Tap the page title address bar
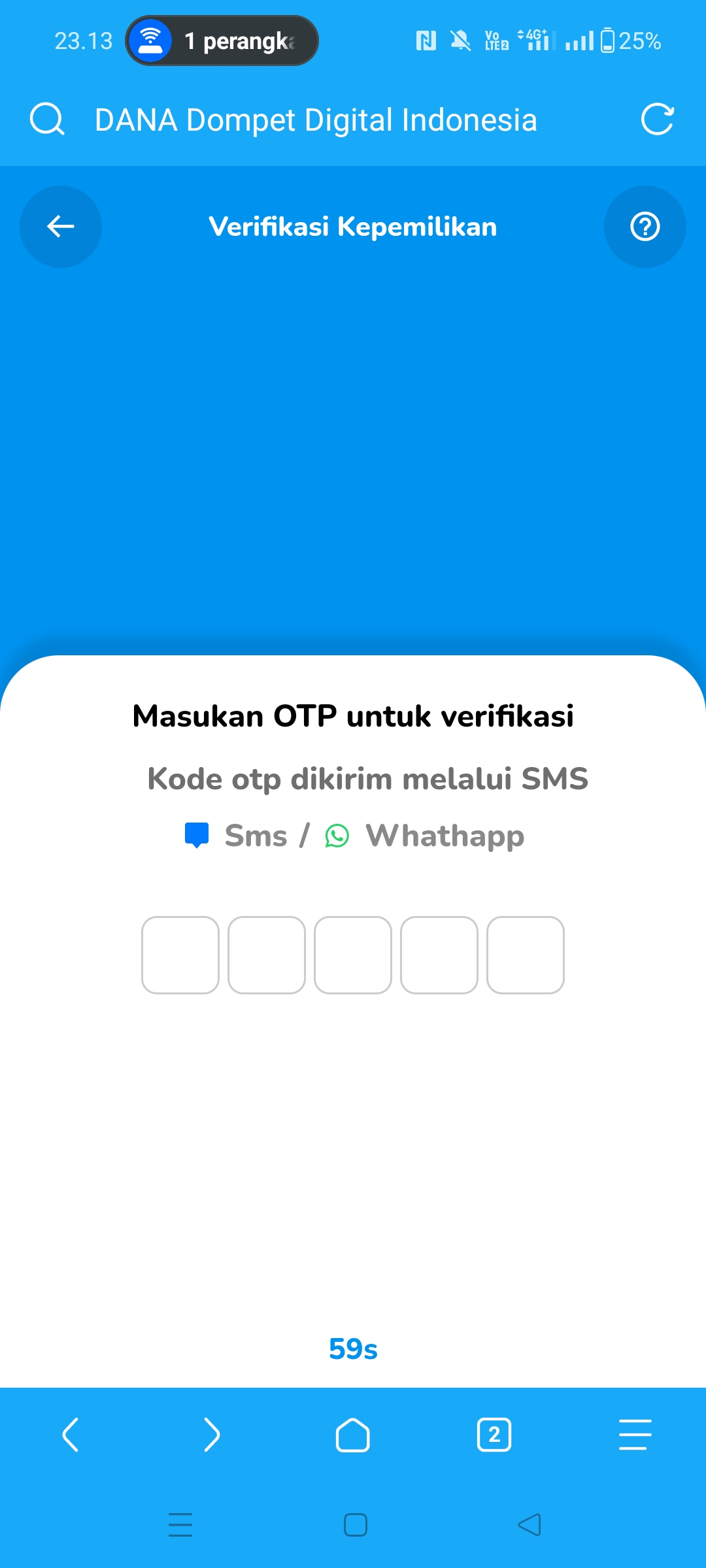This screenshot has height=1568, width=706. 316,120
